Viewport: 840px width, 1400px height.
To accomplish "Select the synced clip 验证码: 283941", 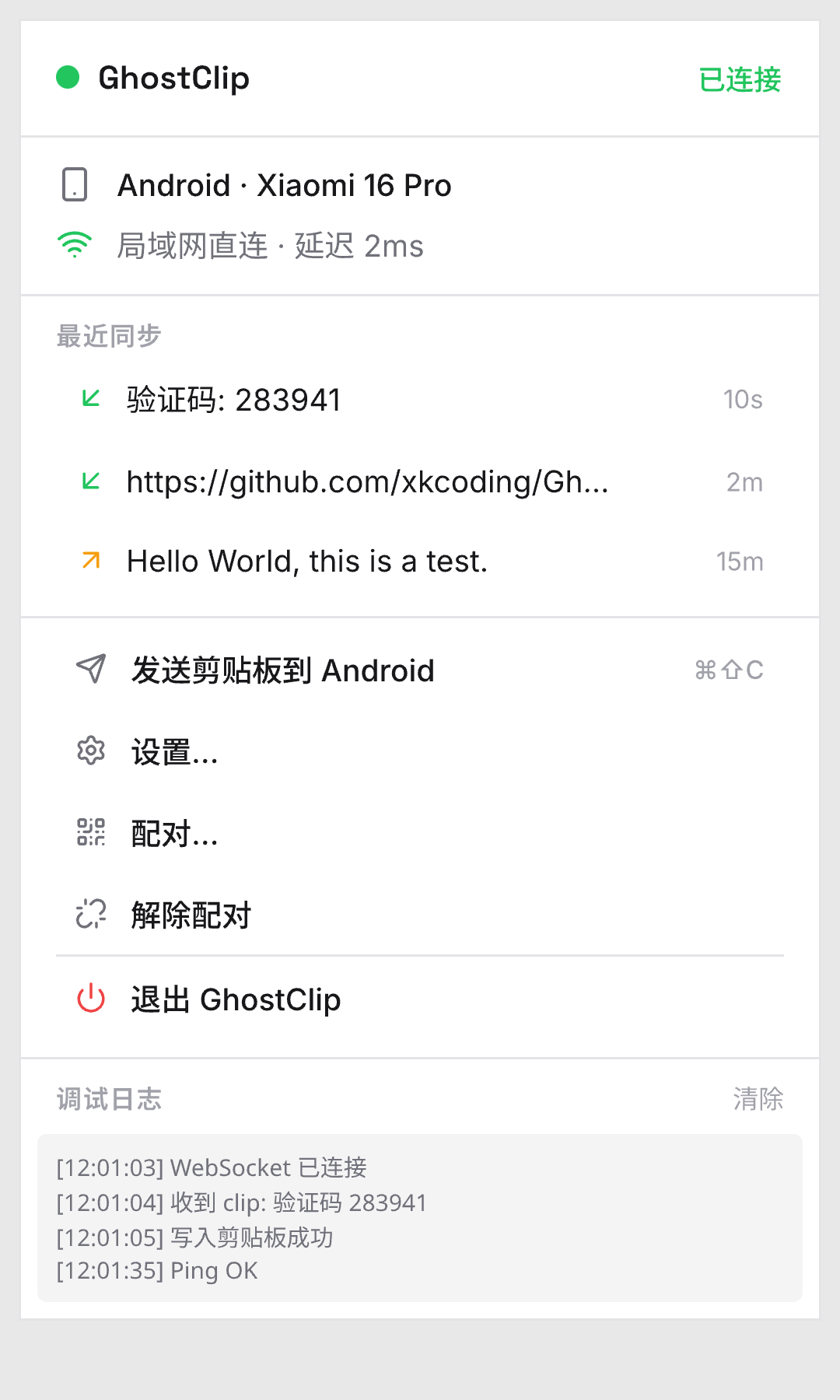I will point(233,401).
